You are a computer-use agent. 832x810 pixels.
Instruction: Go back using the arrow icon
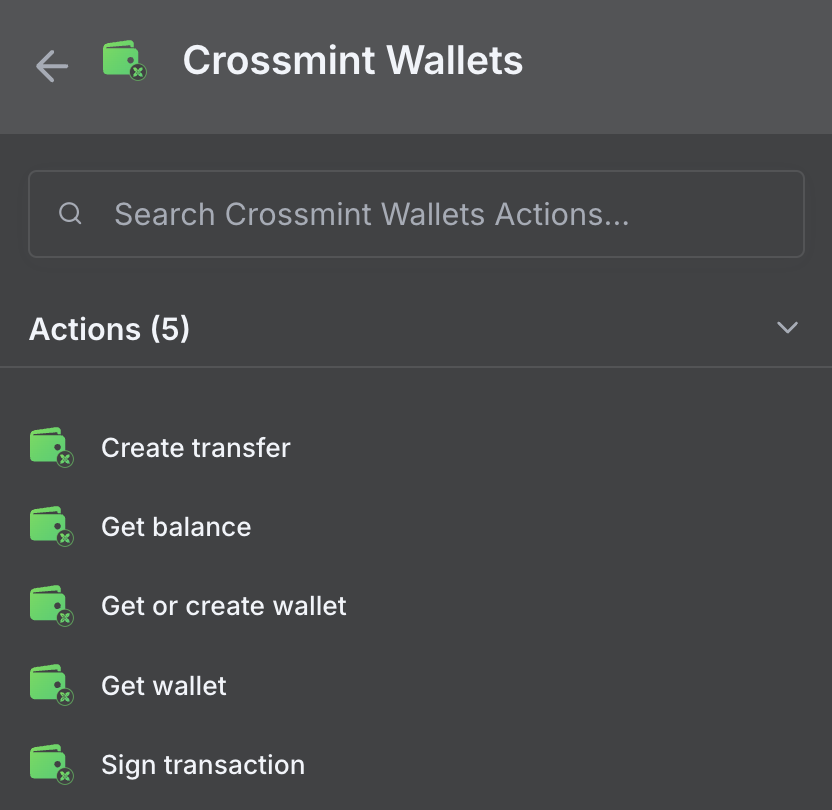click(x=51, y=66)
